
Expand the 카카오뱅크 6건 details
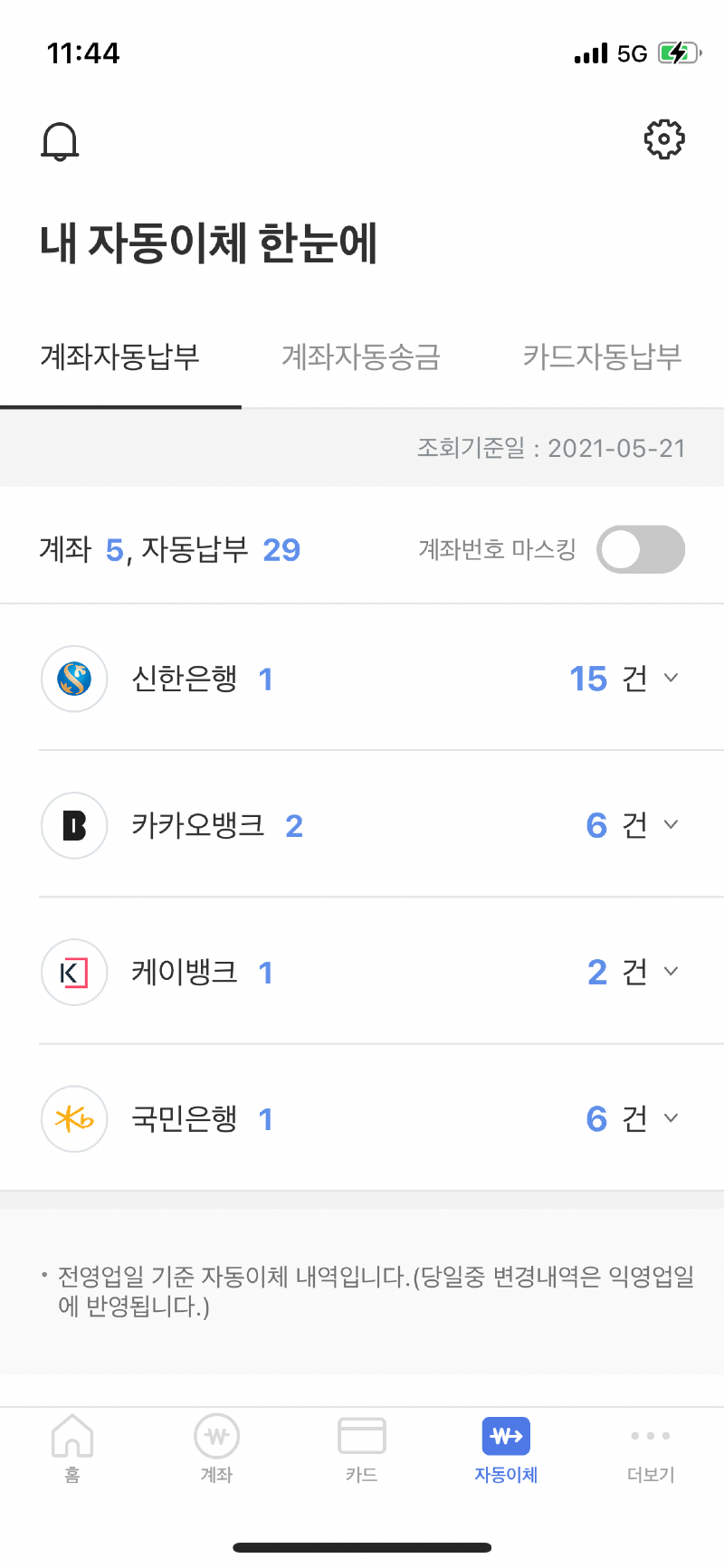tap(670, 825)
